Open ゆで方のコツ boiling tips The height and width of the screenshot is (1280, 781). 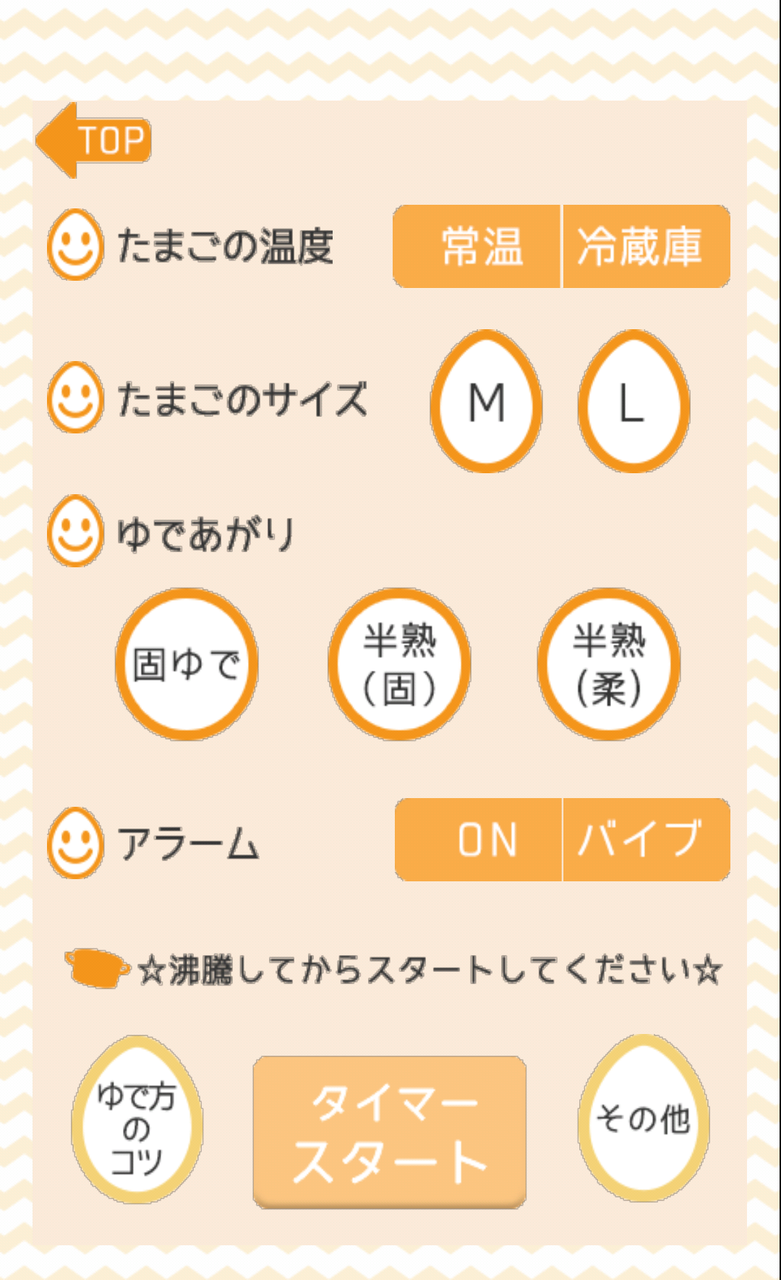137,1119
